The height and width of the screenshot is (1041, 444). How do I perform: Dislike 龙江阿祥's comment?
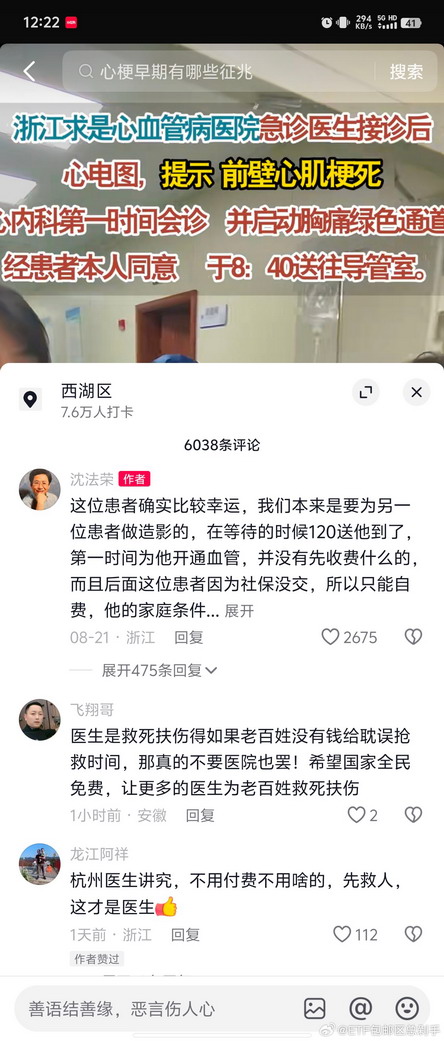pos(413,935)
